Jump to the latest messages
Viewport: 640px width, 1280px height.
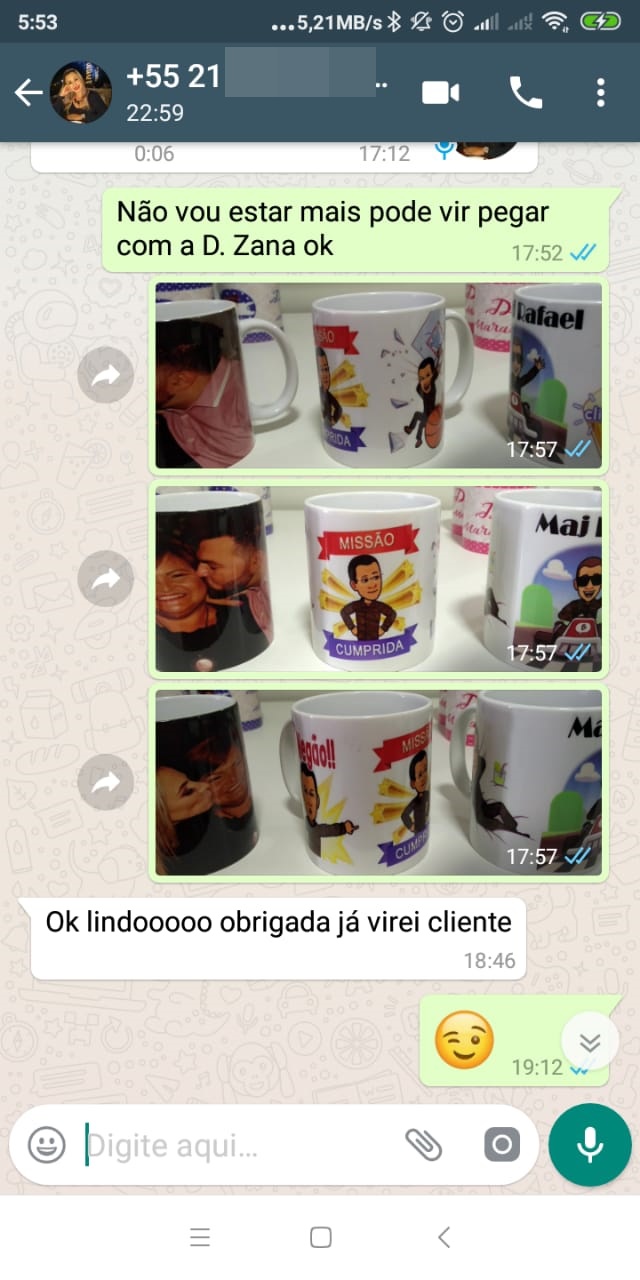coord(590,1043)
